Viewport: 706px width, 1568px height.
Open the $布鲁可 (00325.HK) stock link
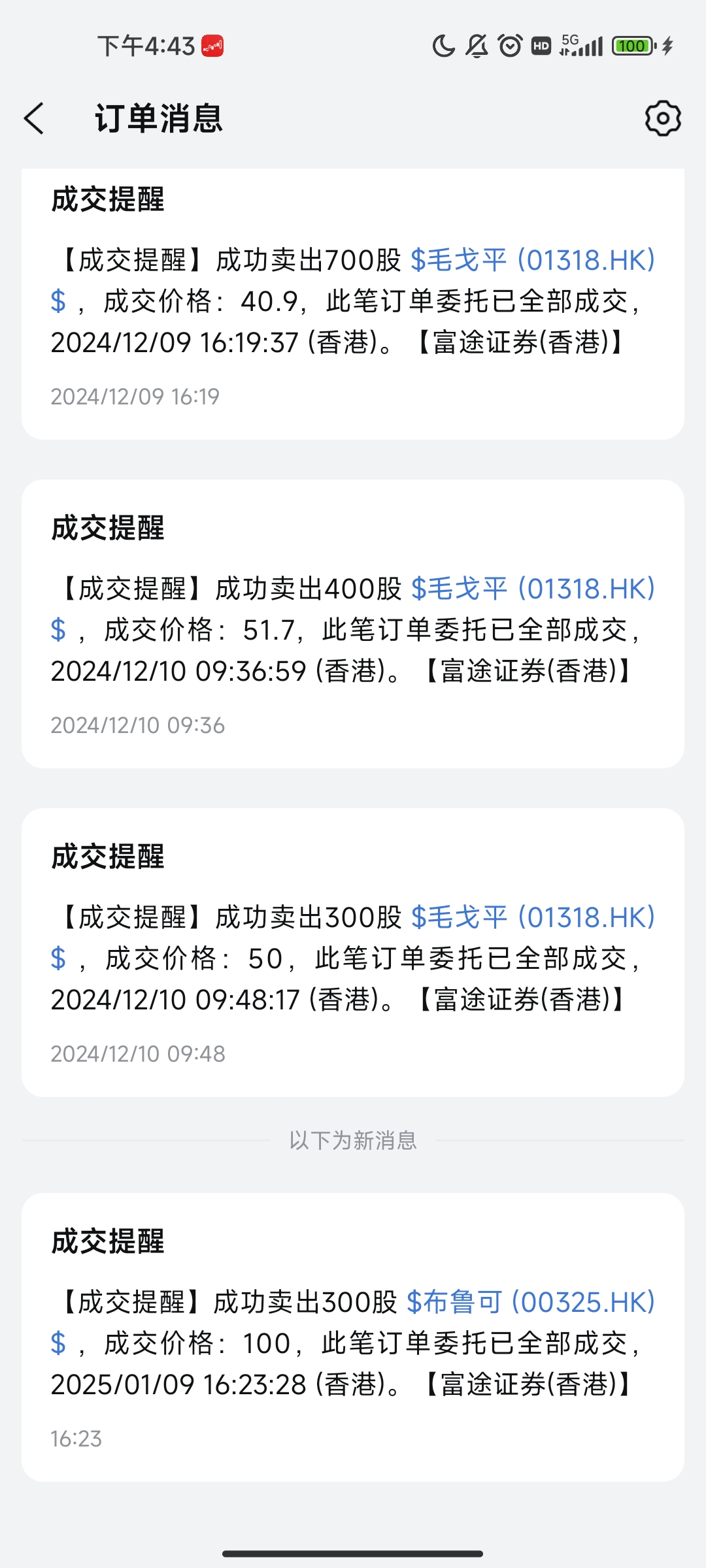pos(530,1302)
